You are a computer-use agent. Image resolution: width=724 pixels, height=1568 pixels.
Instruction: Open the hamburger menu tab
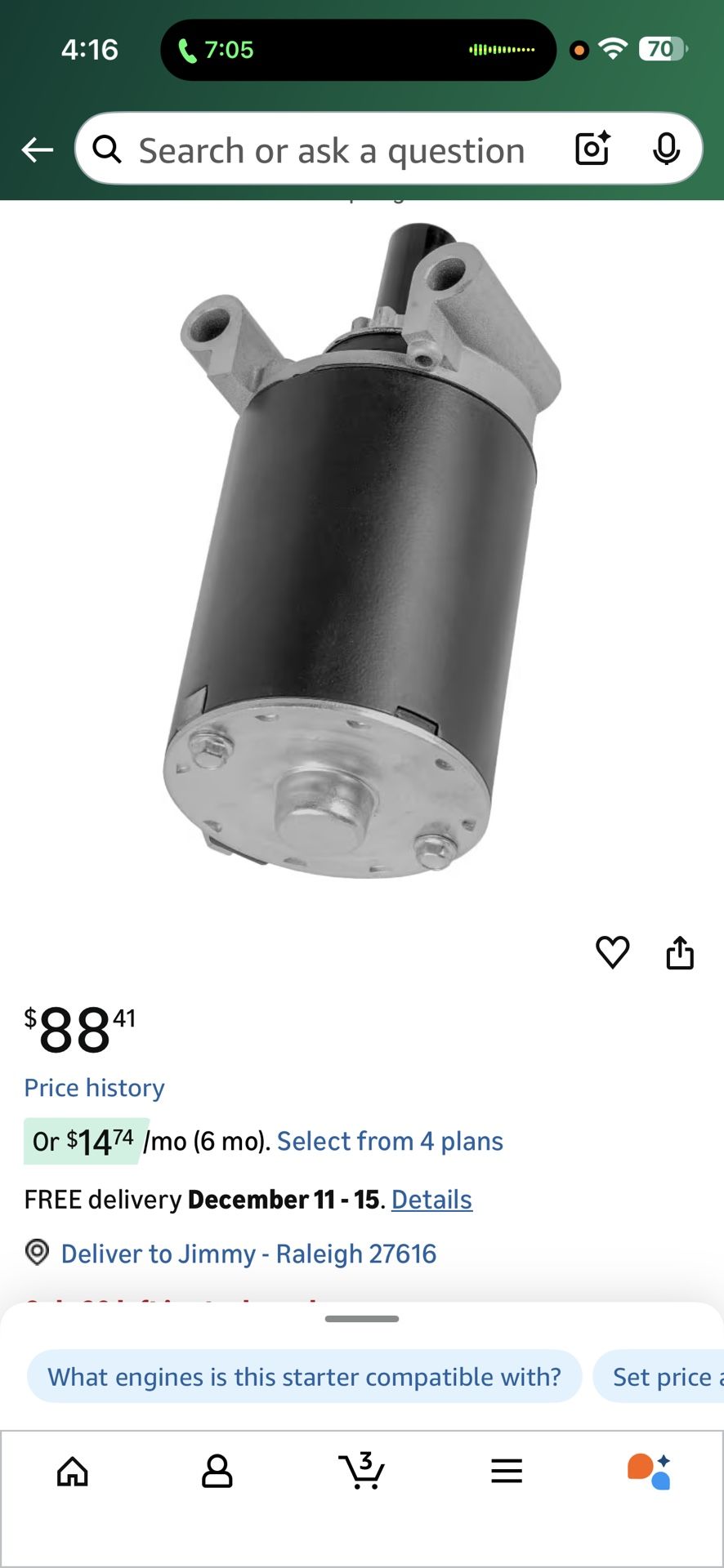(507, 1472)
